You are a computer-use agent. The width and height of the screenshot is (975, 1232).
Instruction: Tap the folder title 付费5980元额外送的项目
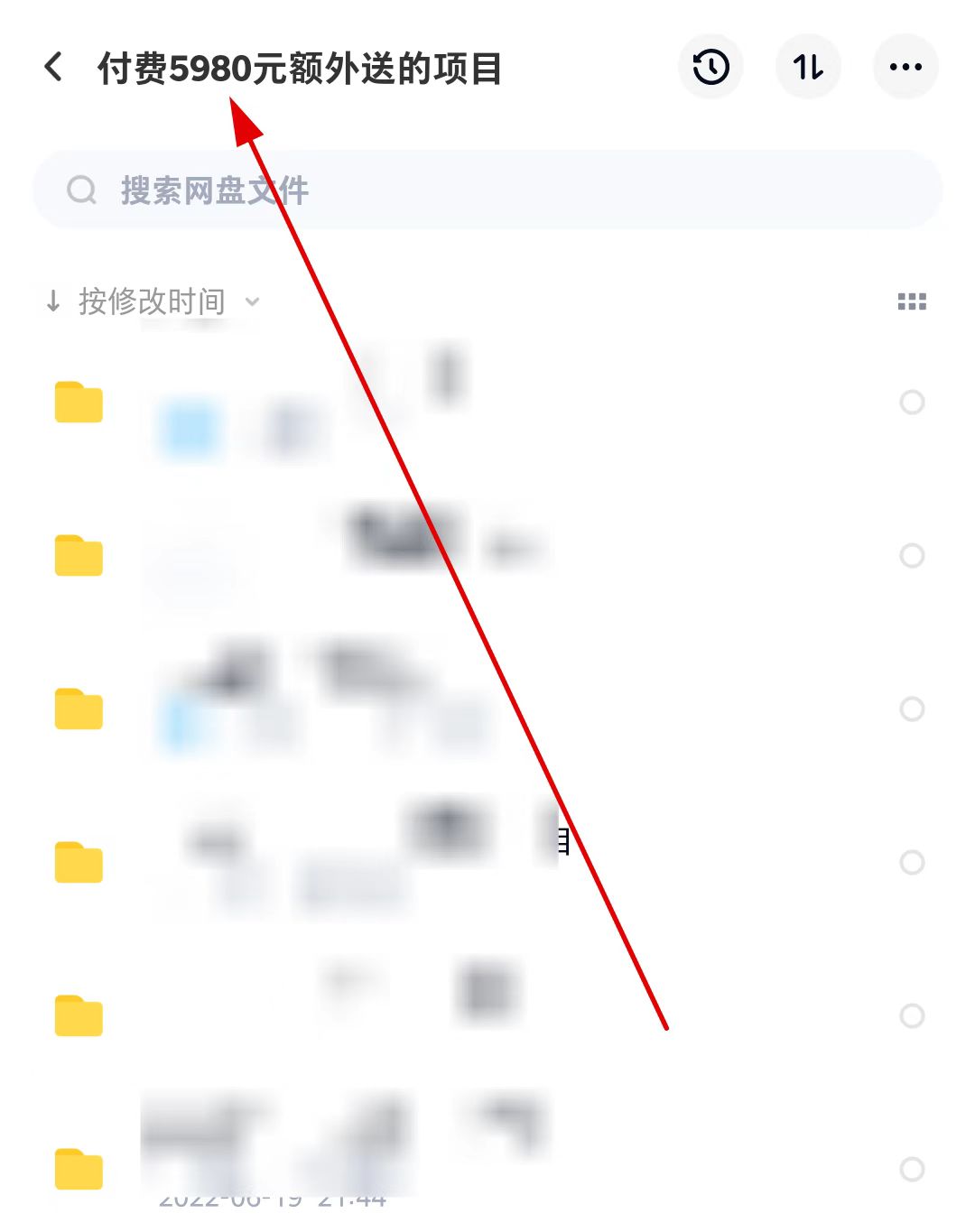300,67
